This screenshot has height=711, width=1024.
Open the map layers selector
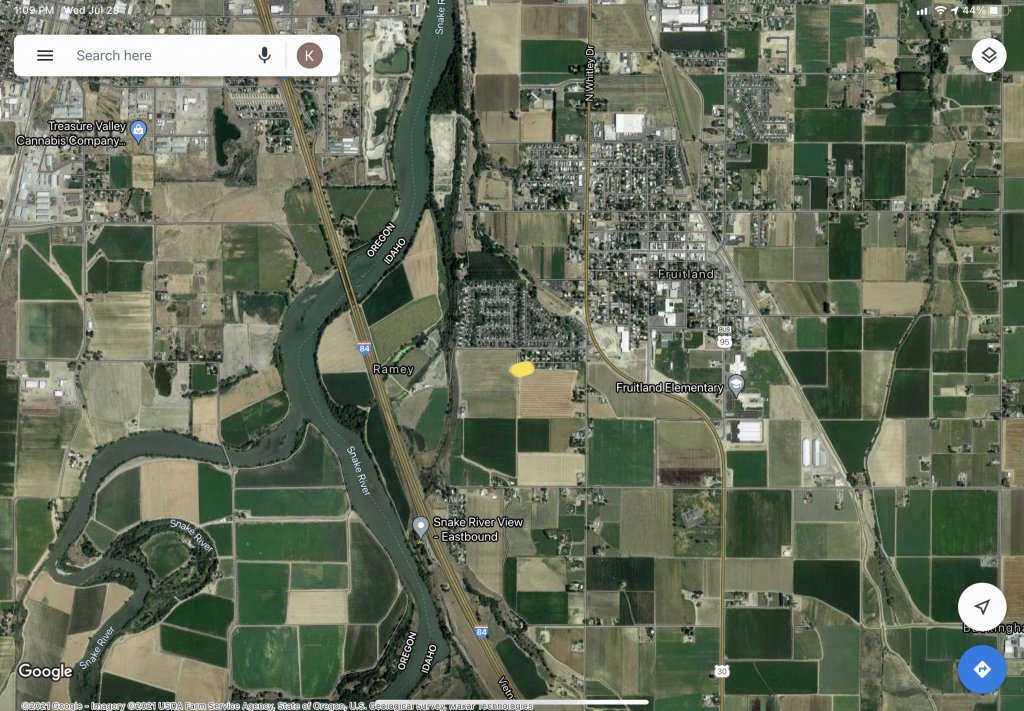pos(988,55)
